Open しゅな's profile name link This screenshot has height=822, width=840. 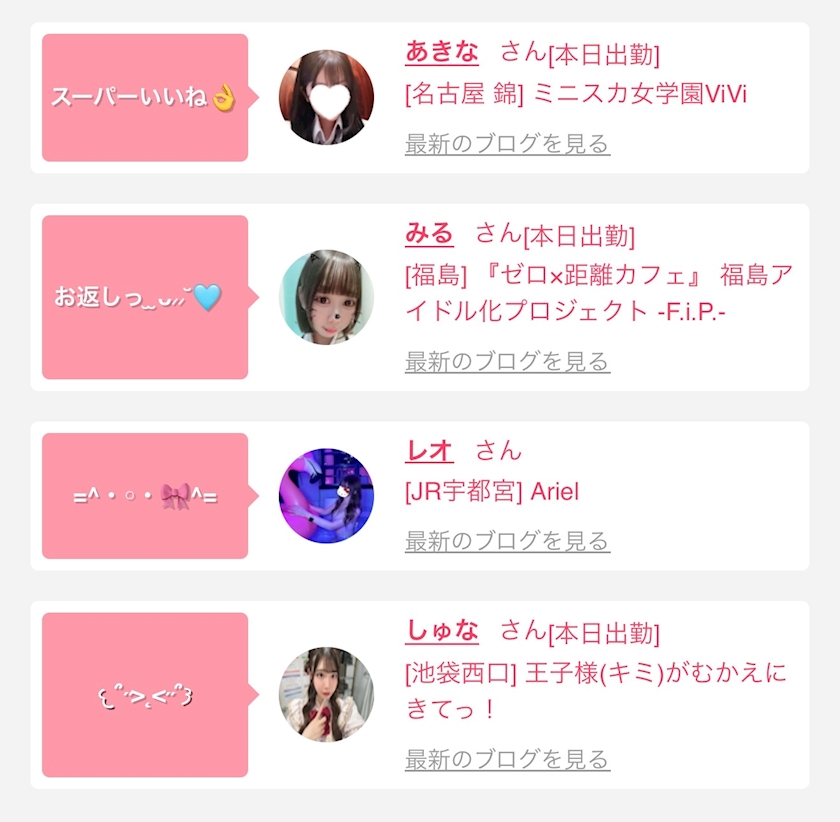pos(441,631)
